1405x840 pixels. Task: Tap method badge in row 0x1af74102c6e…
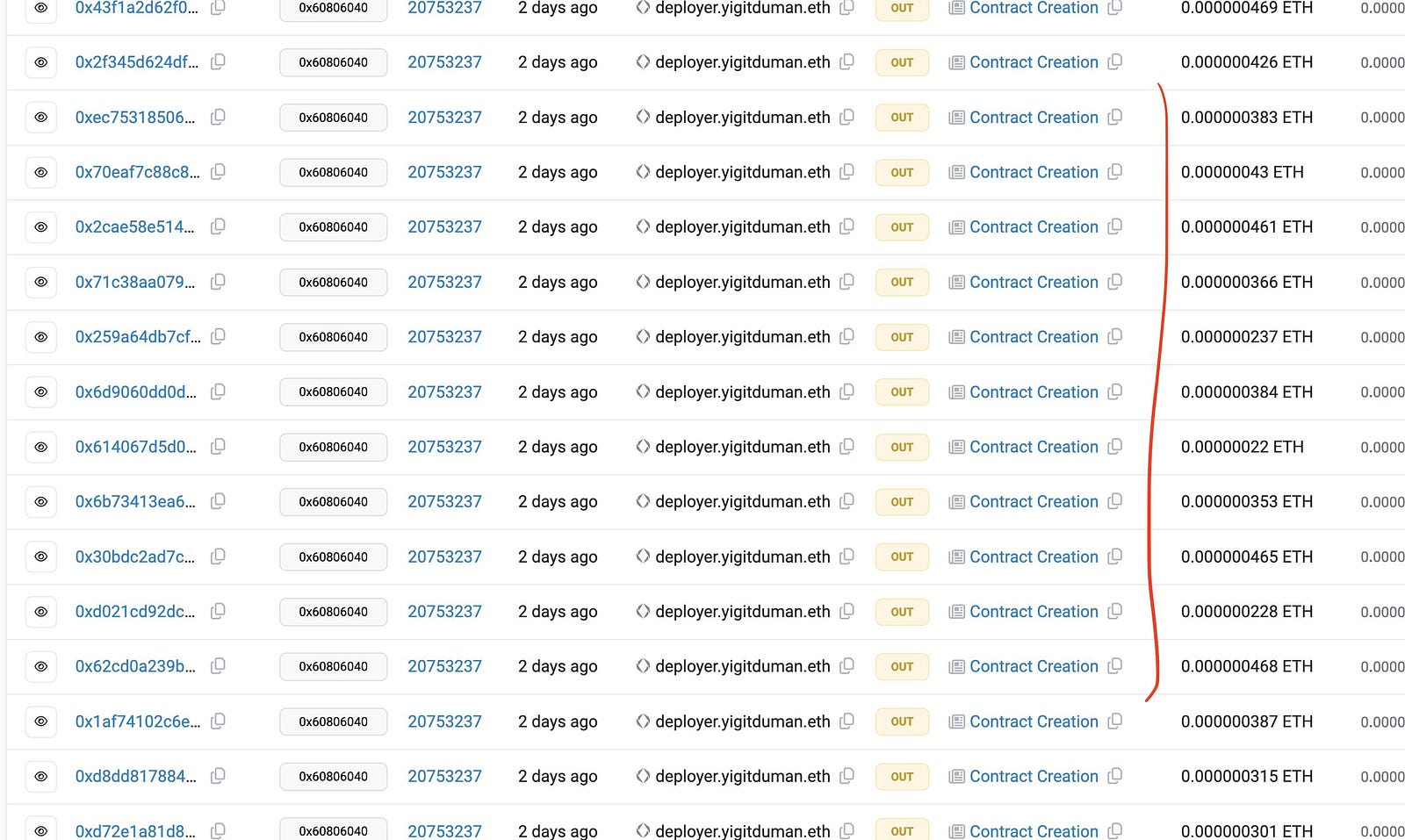(333, 722)
